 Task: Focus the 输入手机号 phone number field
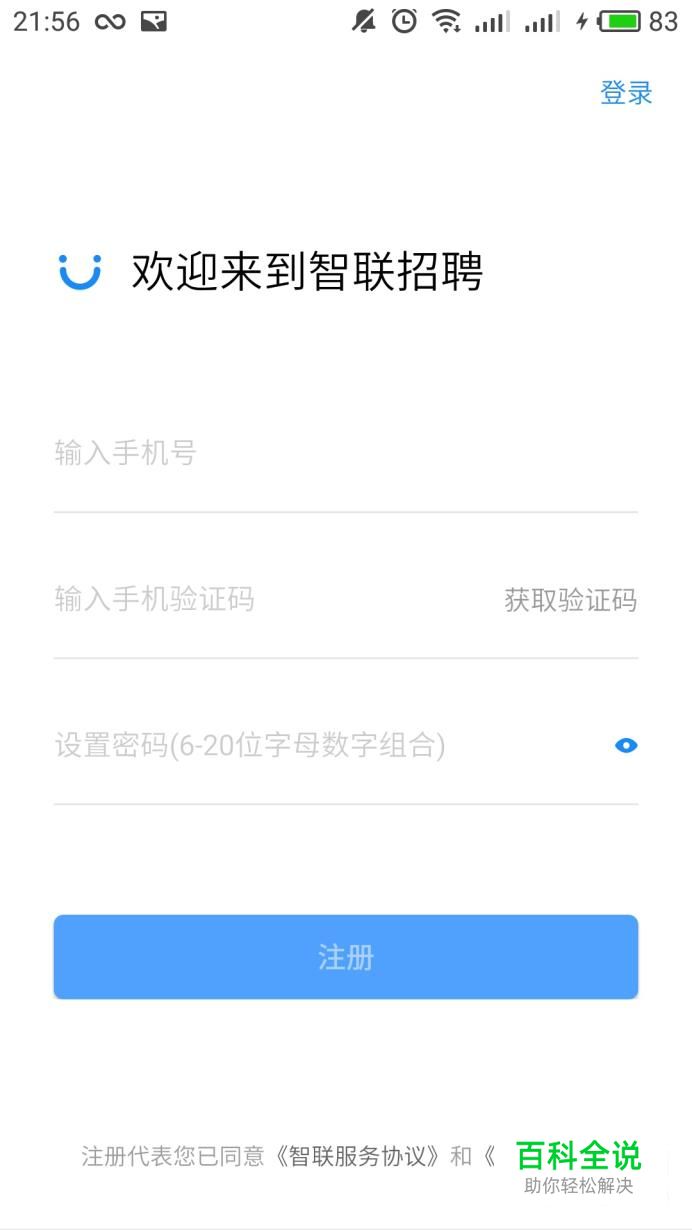(346, 454)
